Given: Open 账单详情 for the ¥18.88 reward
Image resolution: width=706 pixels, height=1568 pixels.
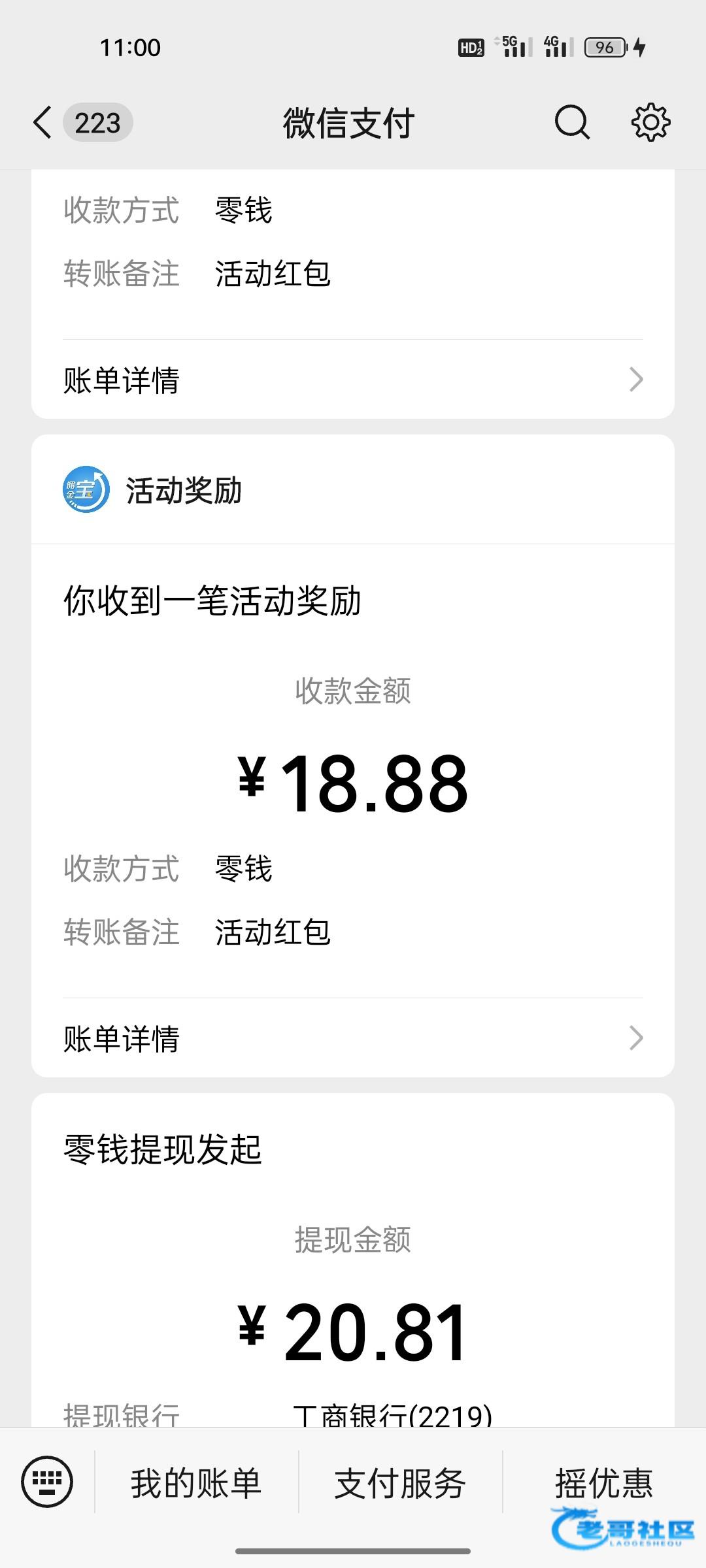Looking at the screenshot, I should 353,1038.
